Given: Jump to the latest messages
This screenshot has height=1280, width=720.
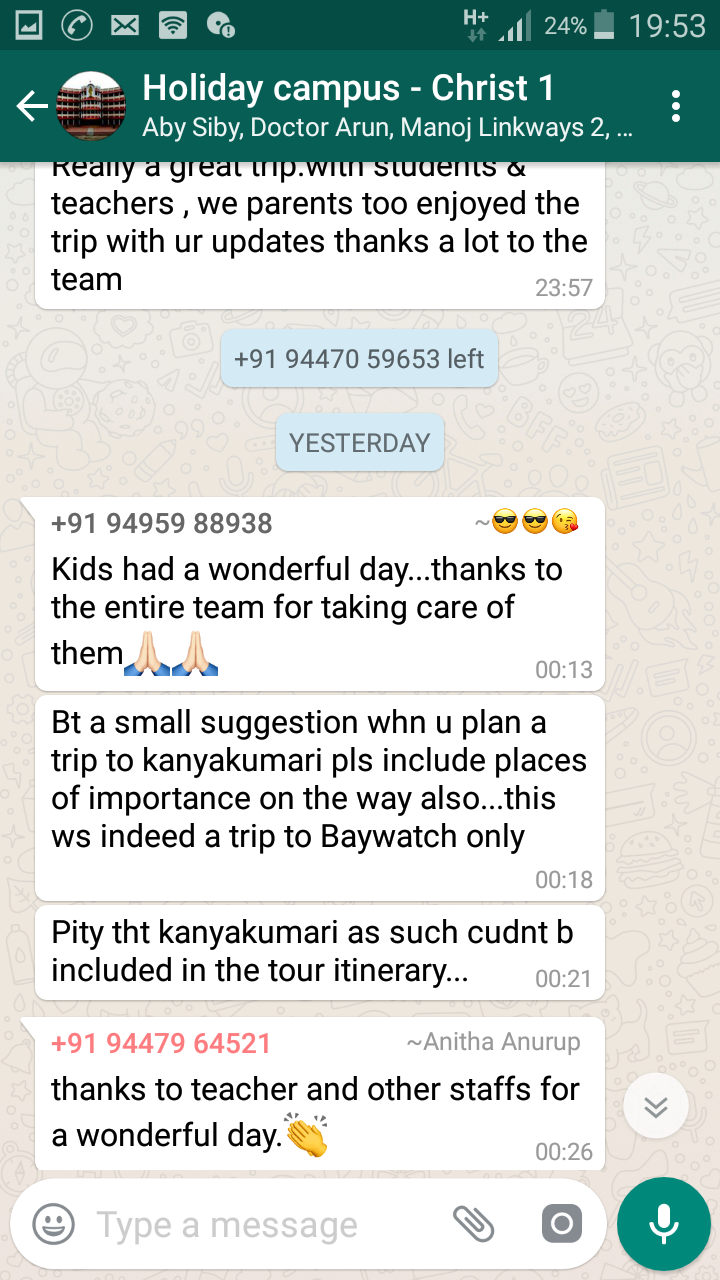Looking at the screenshot, I should click(x=656, y=1106).
